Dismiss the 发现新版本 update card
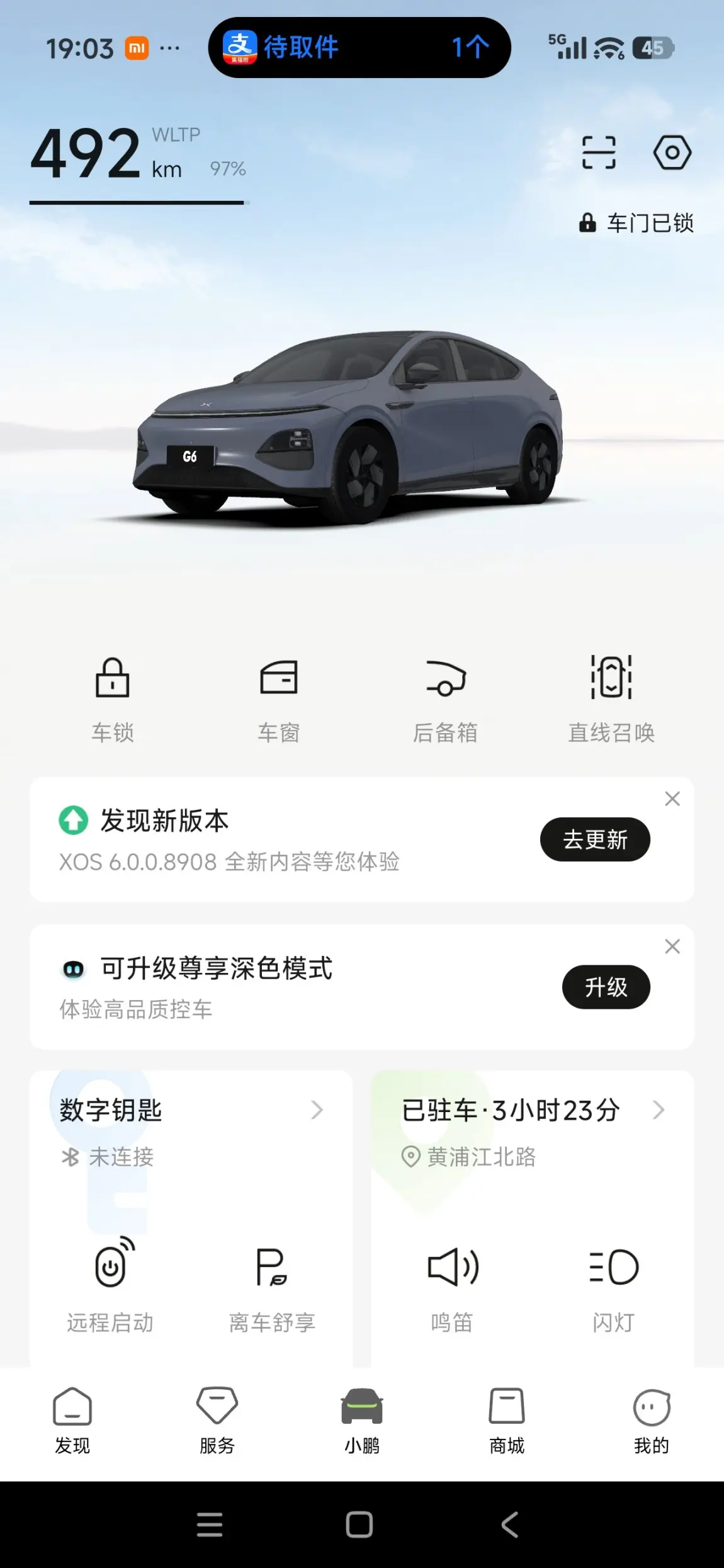The height and width of the screenshot is (1568, 724). pos(672,799)
